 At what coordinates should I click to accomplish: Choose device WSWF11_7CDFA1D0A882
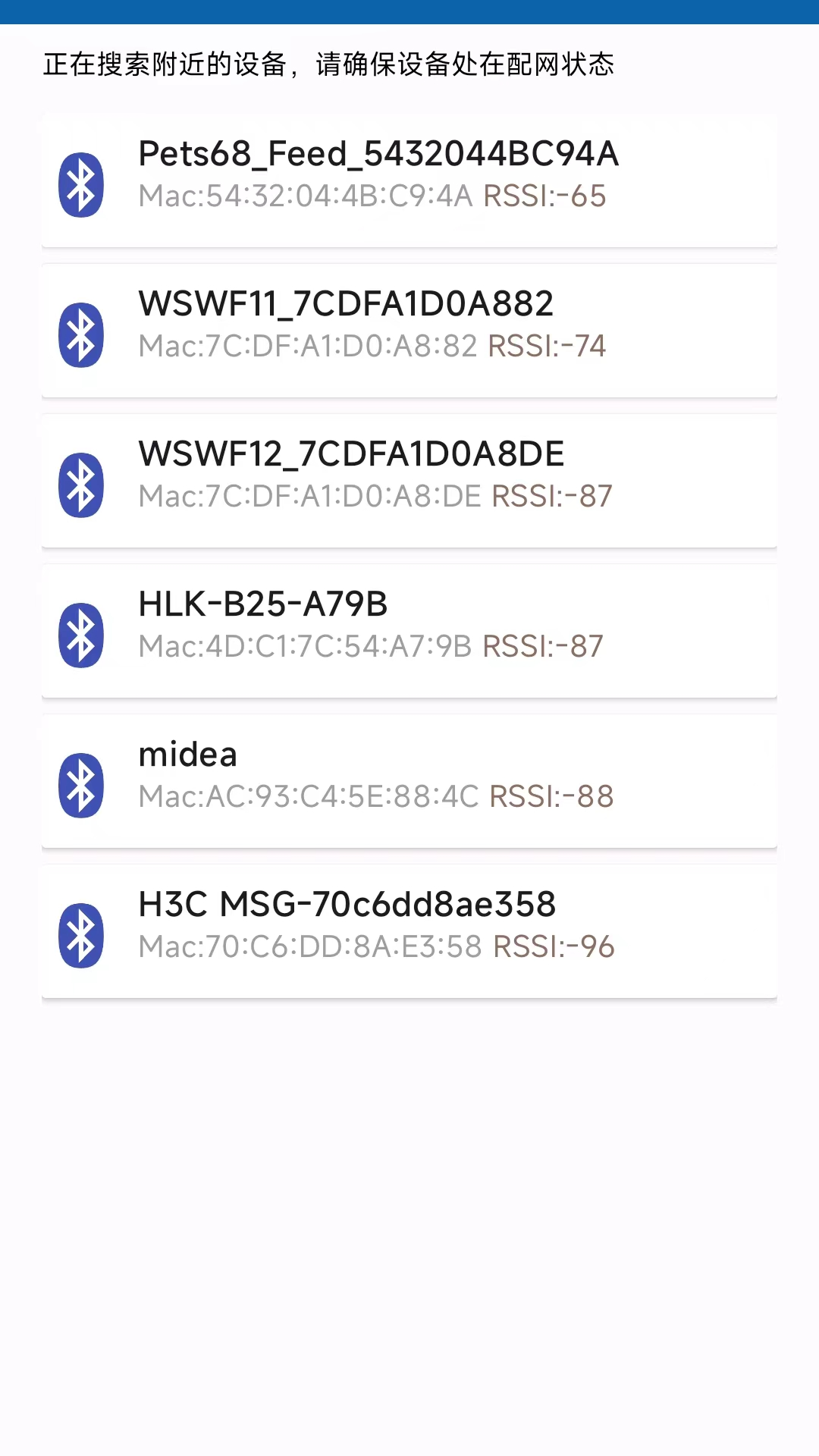pyautogui.click(x=409, y=331)
